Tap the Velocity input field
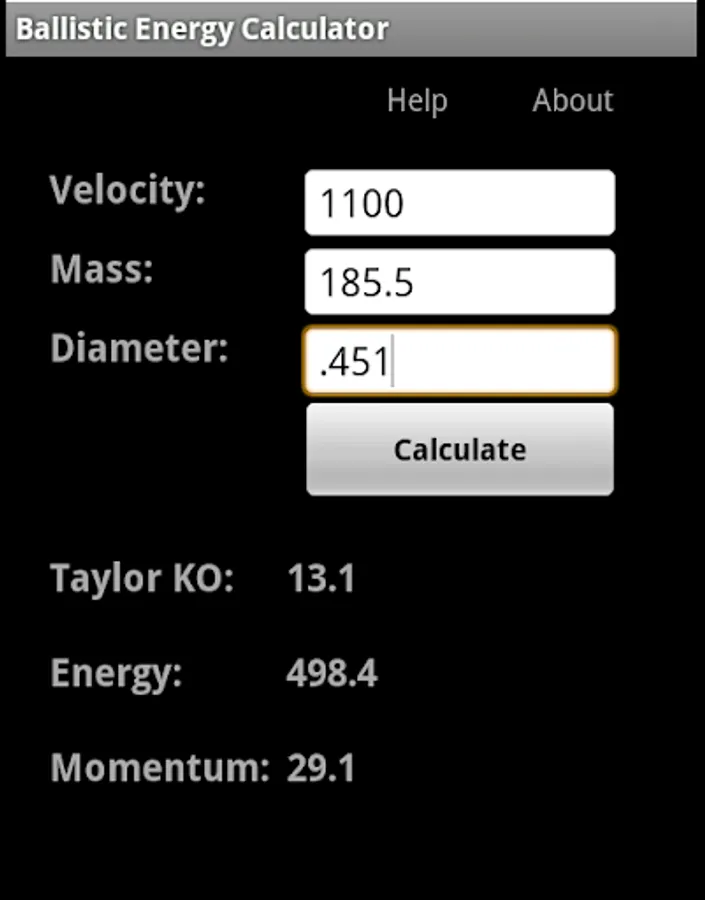Screen dimensions: 705x900 click(459, 203)
